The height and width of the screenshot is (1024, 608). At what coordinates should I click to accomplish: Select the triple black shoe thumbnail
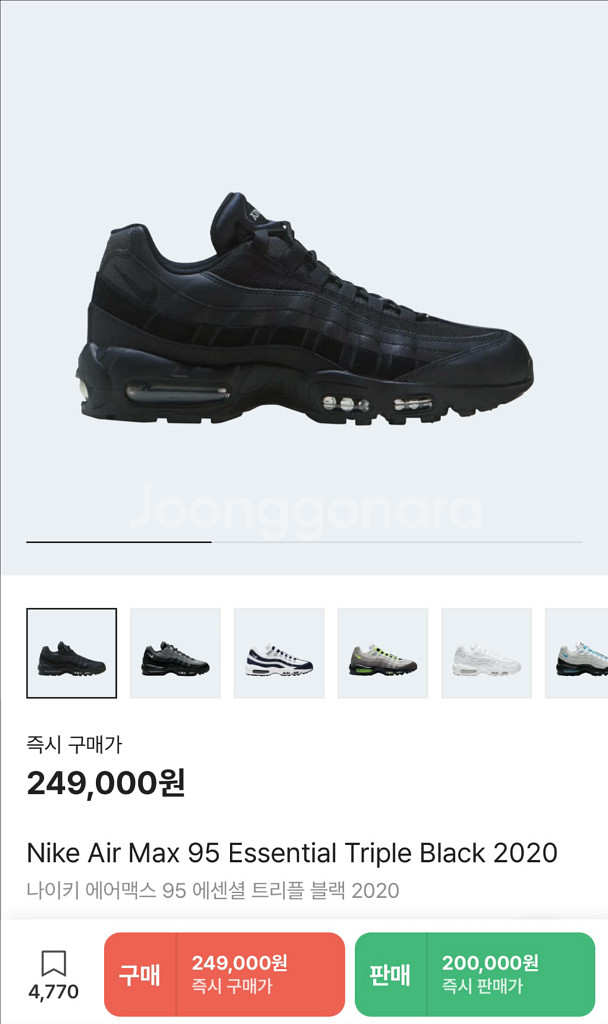[x=71, y=653]
